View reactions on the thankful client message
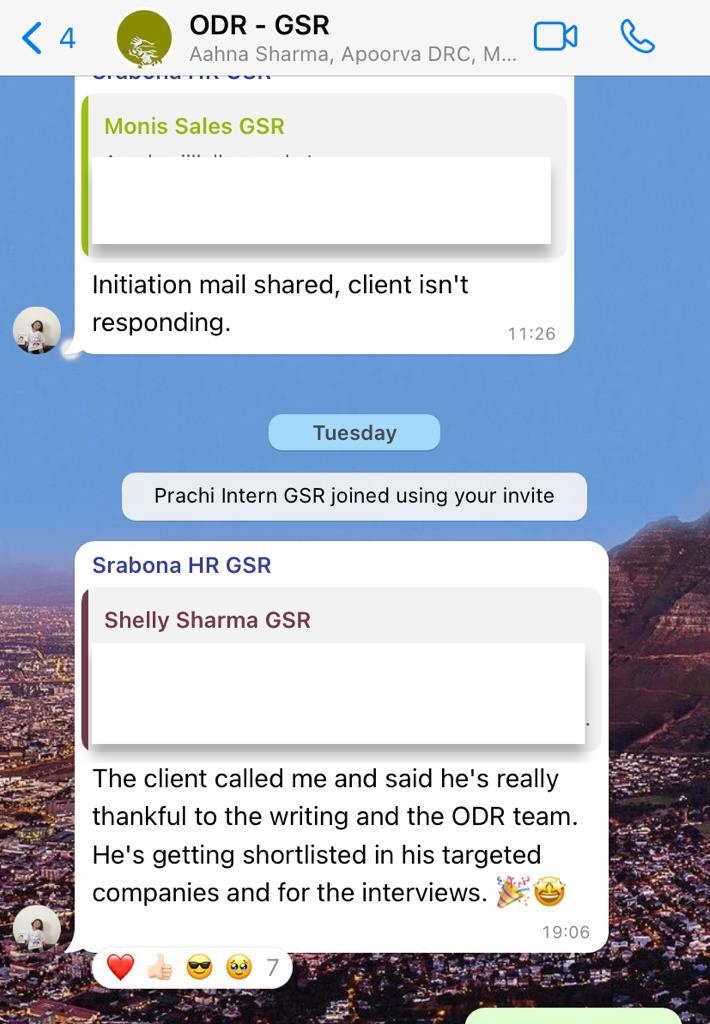 (192, 967)
